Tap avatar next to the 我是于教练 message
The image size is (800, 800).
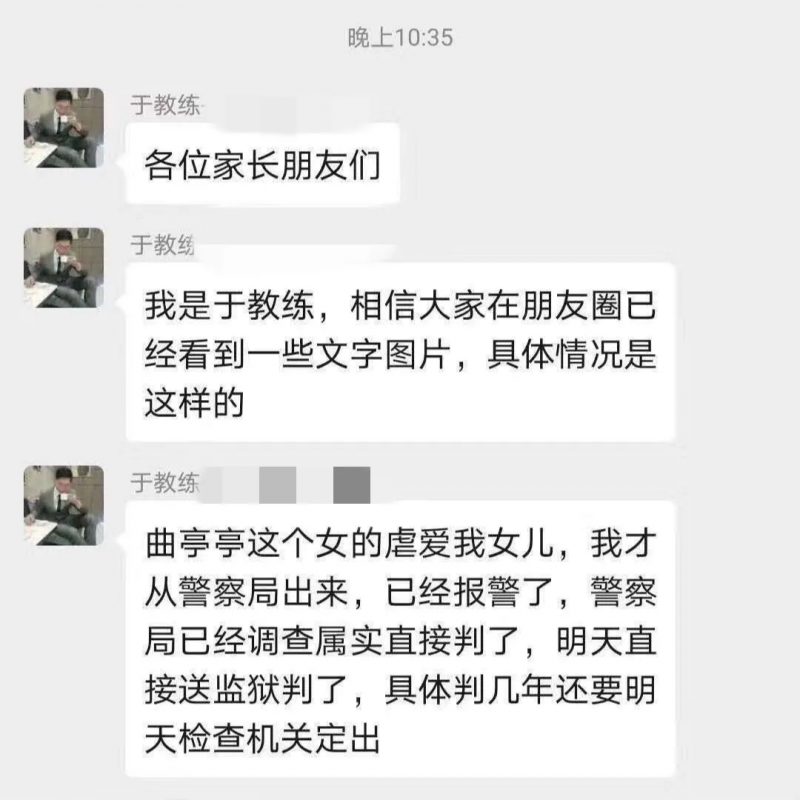(x=64, y=267)
